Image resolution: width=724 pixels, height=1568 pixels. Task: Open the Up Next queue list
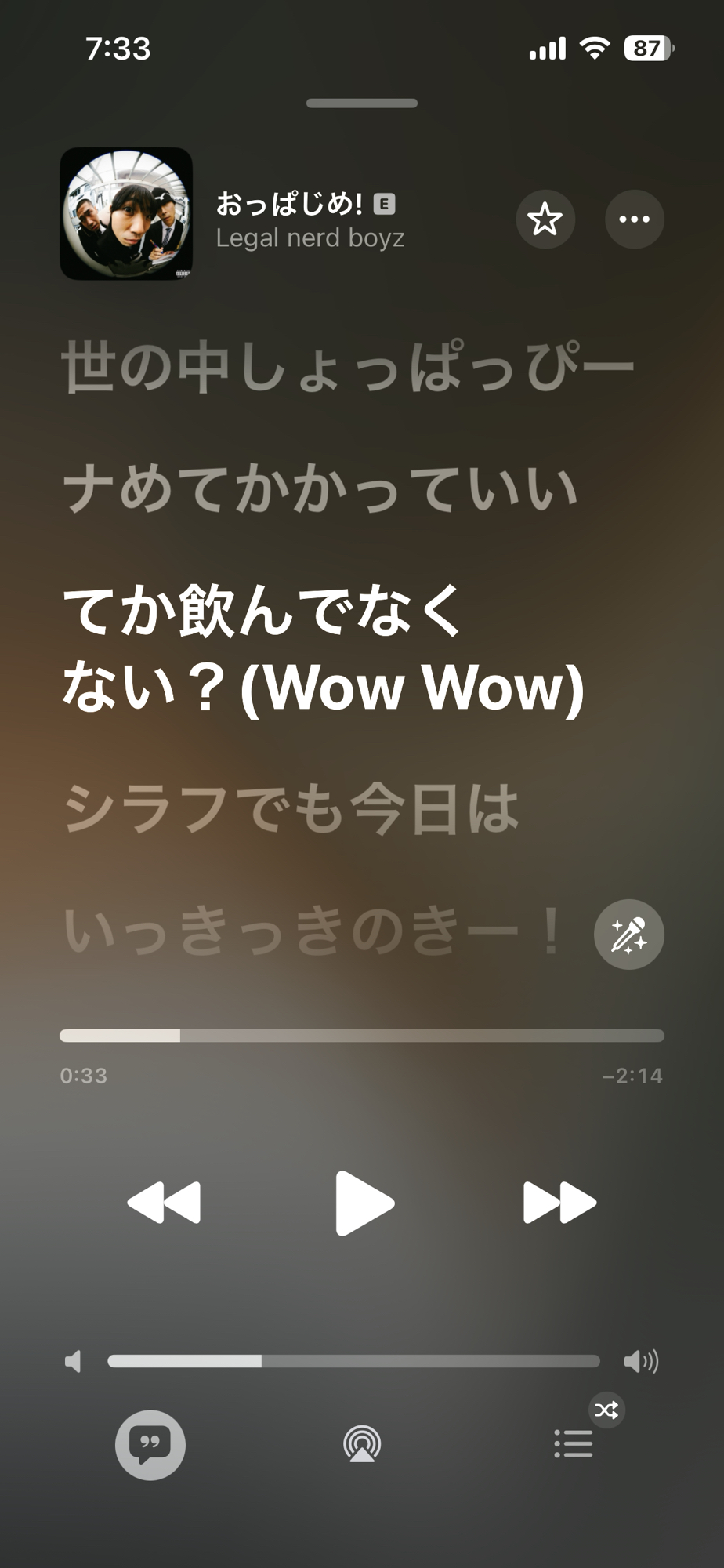point(574,1443)
